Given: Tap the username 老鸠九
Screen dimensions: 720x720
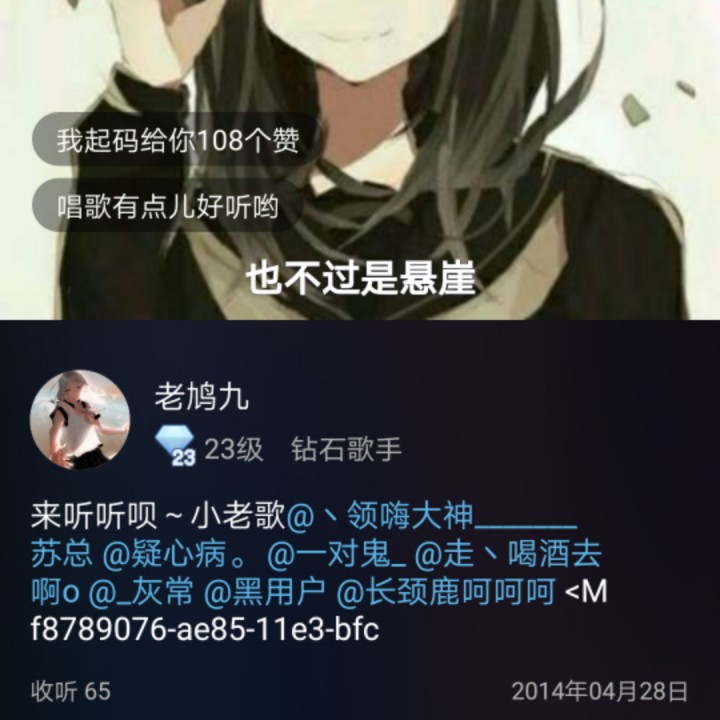Looking at the screenshot, I should 202,397.
